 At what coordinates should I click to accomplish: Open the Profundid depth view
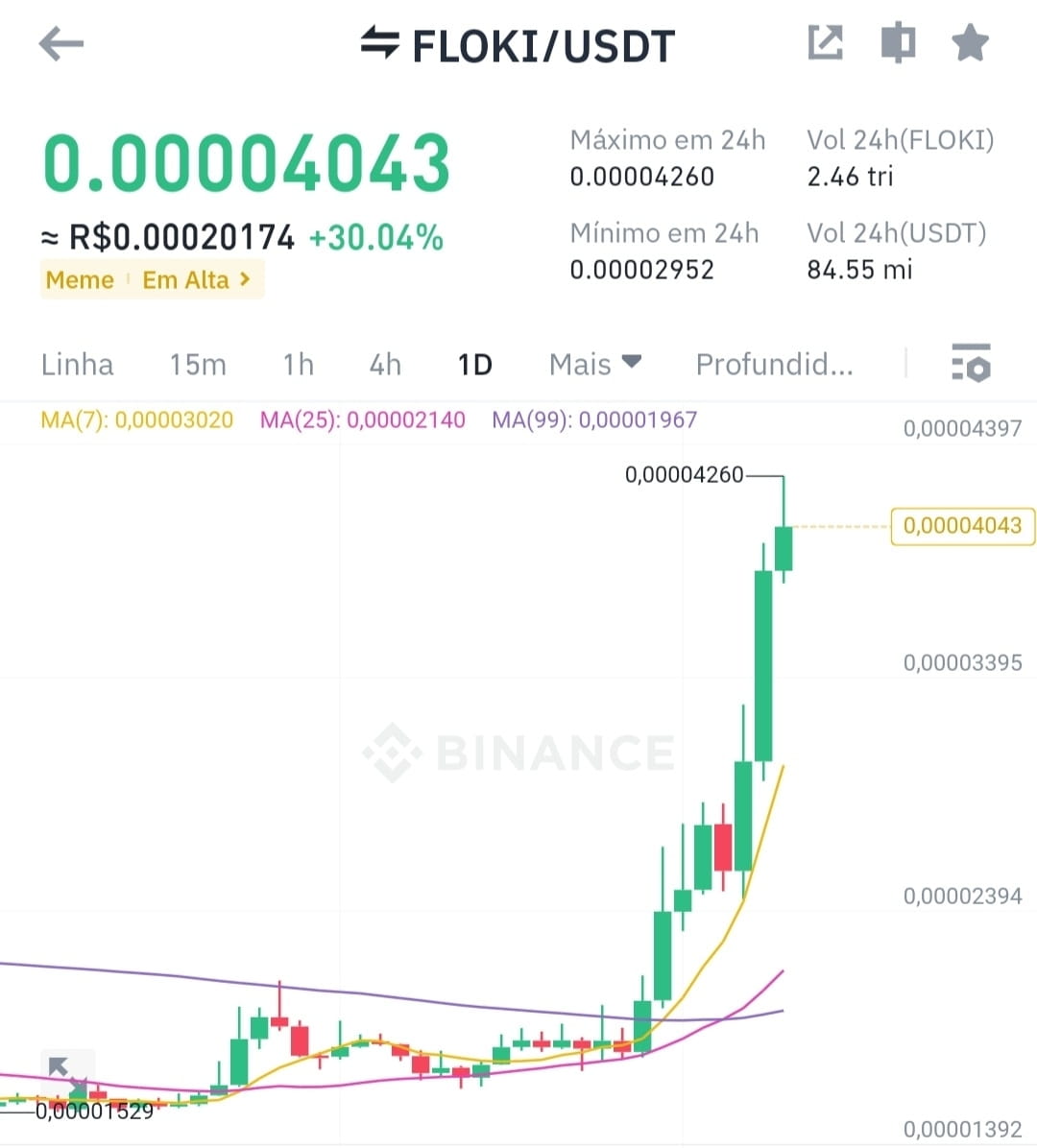click(774, 365)
